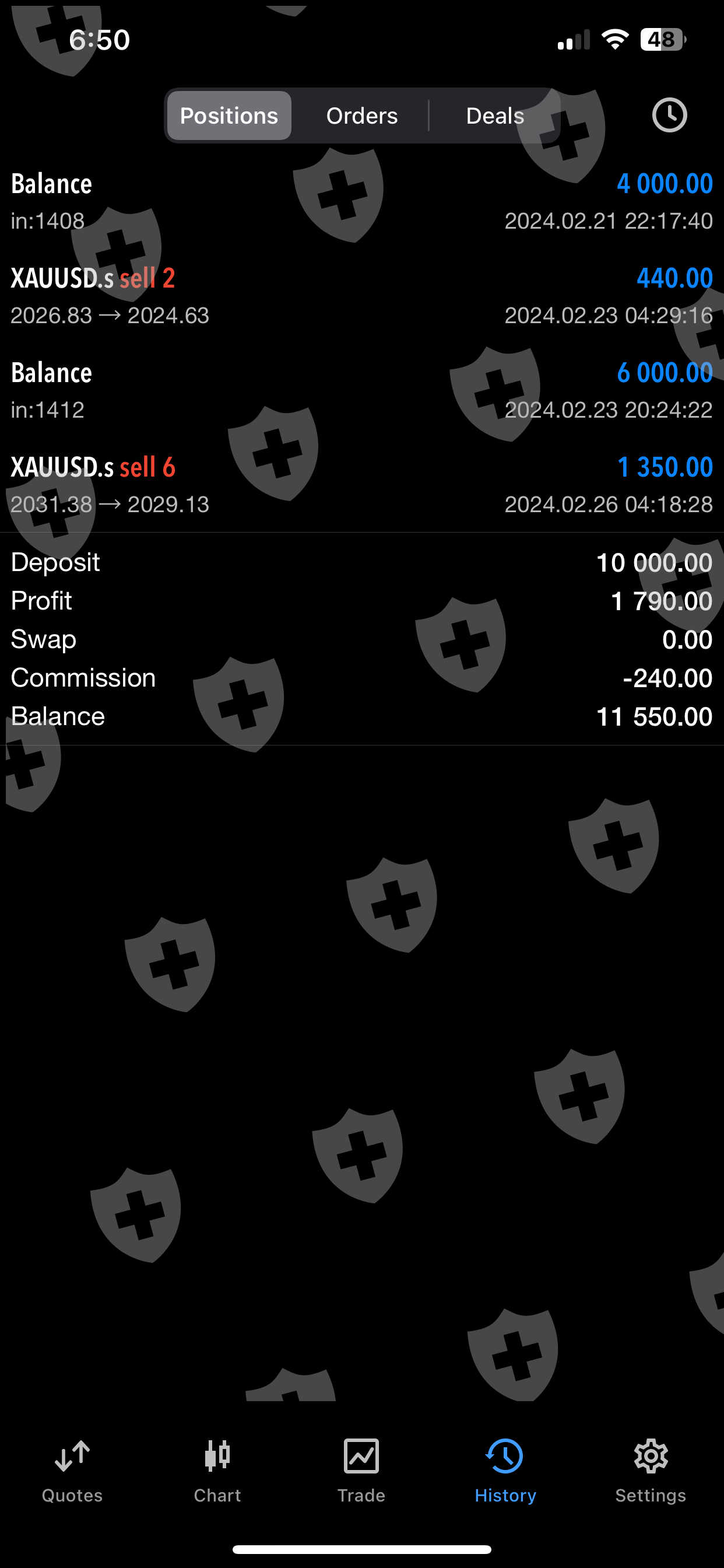The image size is (724, 1568).
Task: Open the Chart tab
Action: click(217, 1471)
